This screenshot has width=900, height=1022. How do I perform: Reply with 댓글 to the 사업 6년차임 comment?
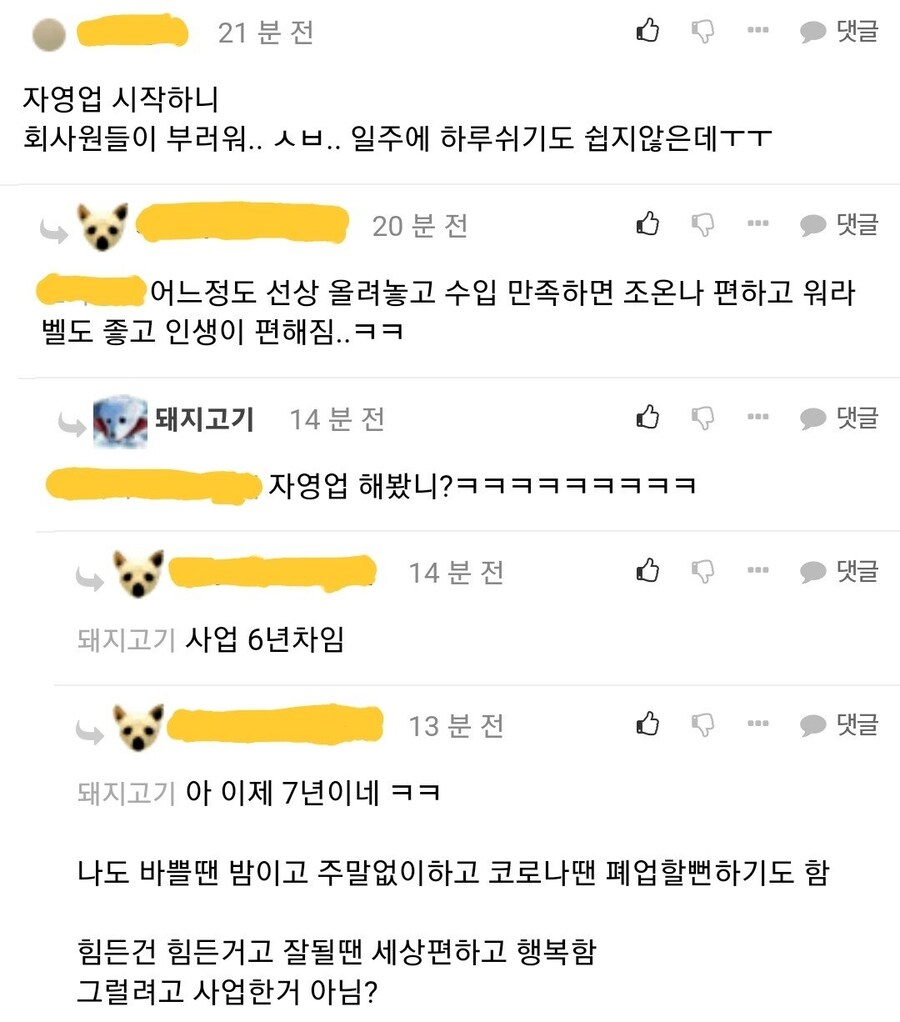pyautogui.click(x=839, y=572)
